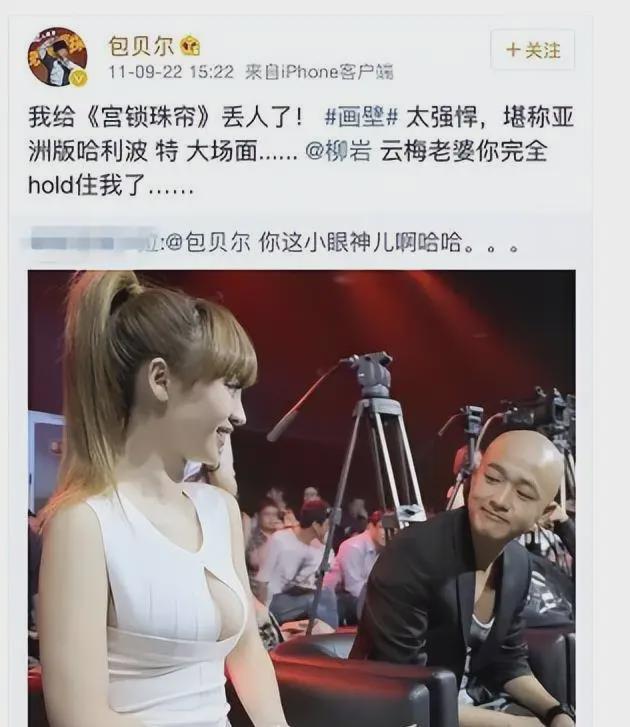Open the @柳岩 mention link
This screenshot has width=630, height=727.
click(x=333, y=154)
